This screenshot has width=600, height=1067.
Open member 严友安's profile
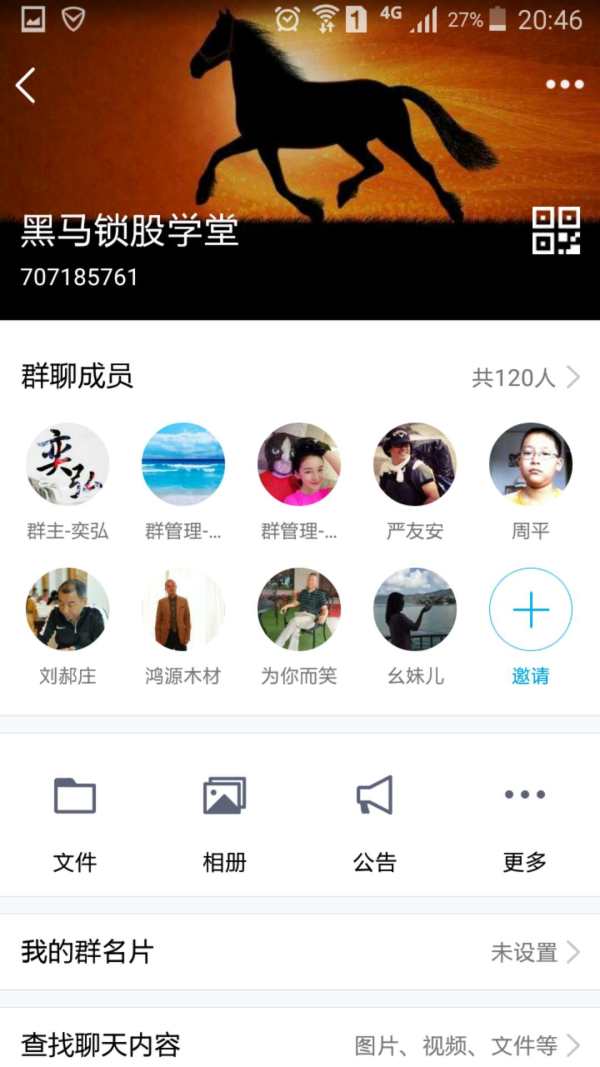tap(415, 464)
